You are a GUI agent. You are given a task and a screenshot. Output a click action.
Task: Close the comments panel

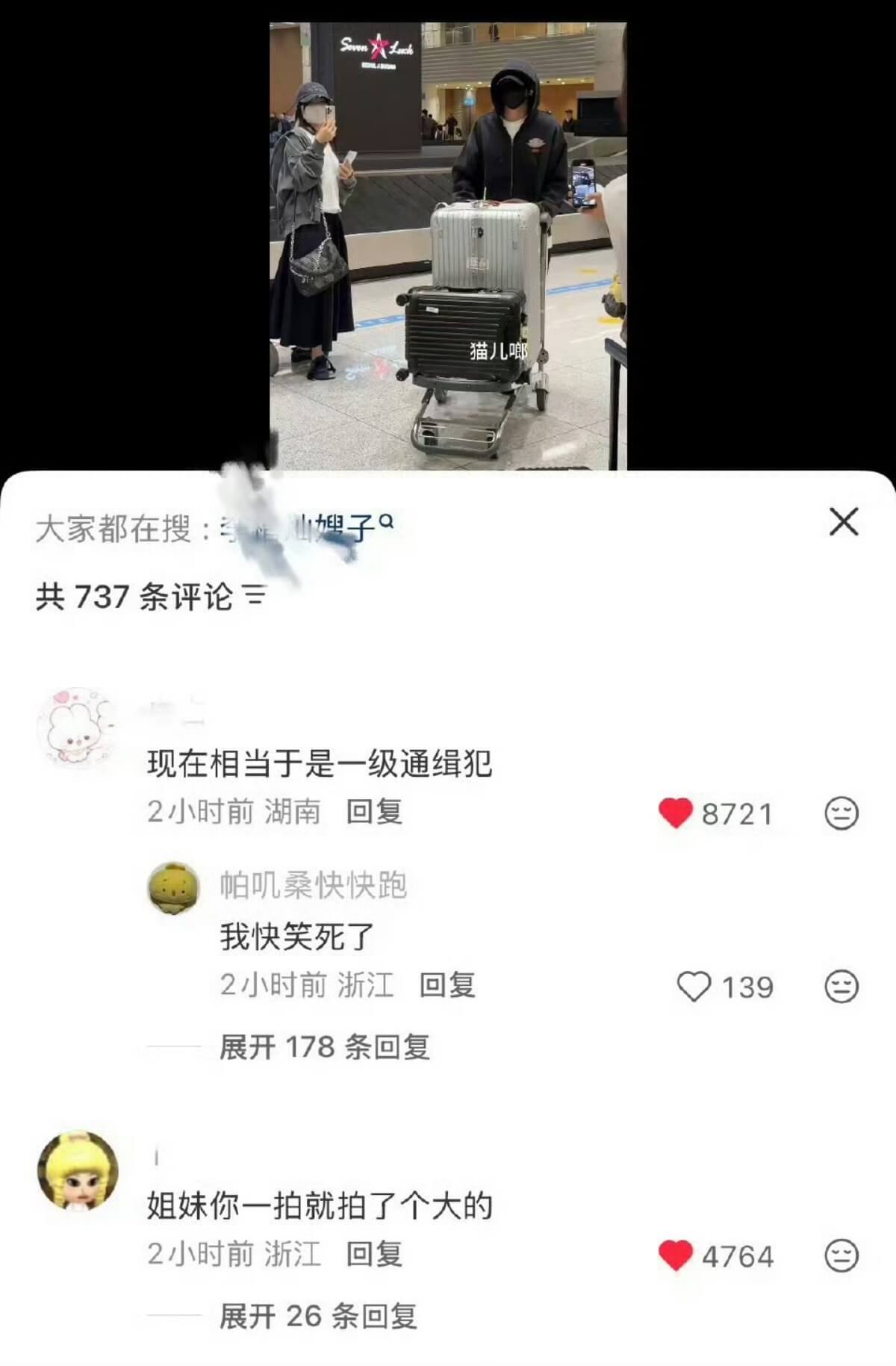click(844, 522)
